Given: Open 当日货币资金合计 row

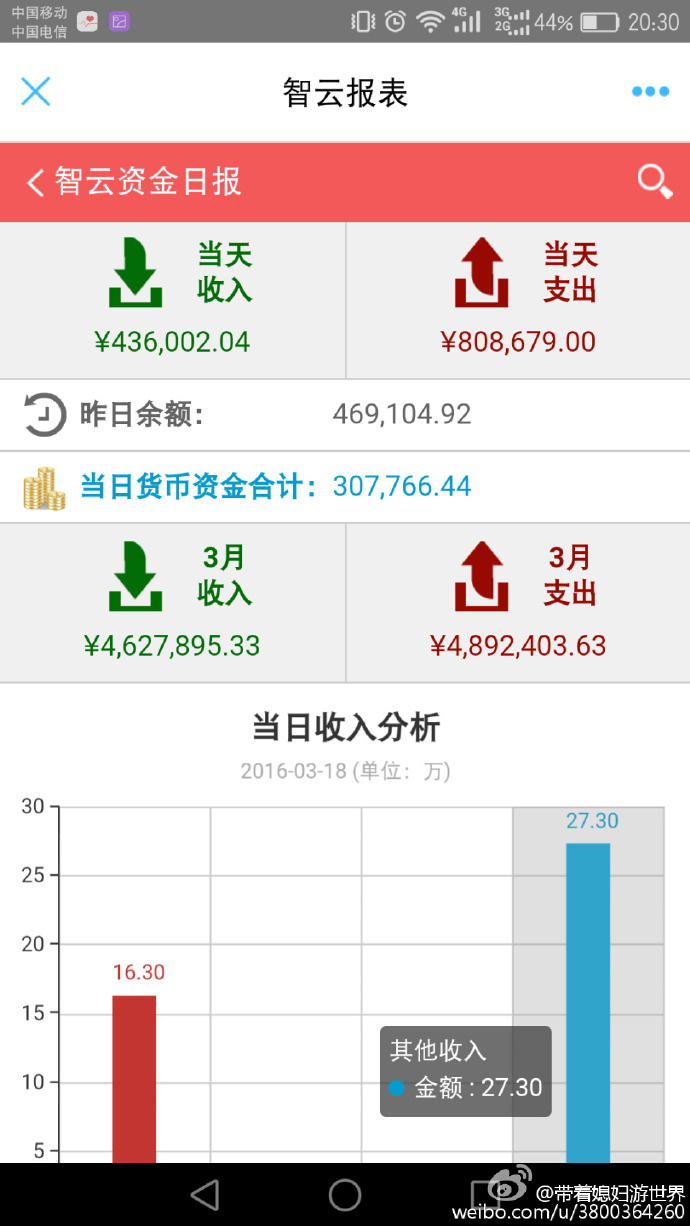Looking at the screenshot, I should pos(345,487).
